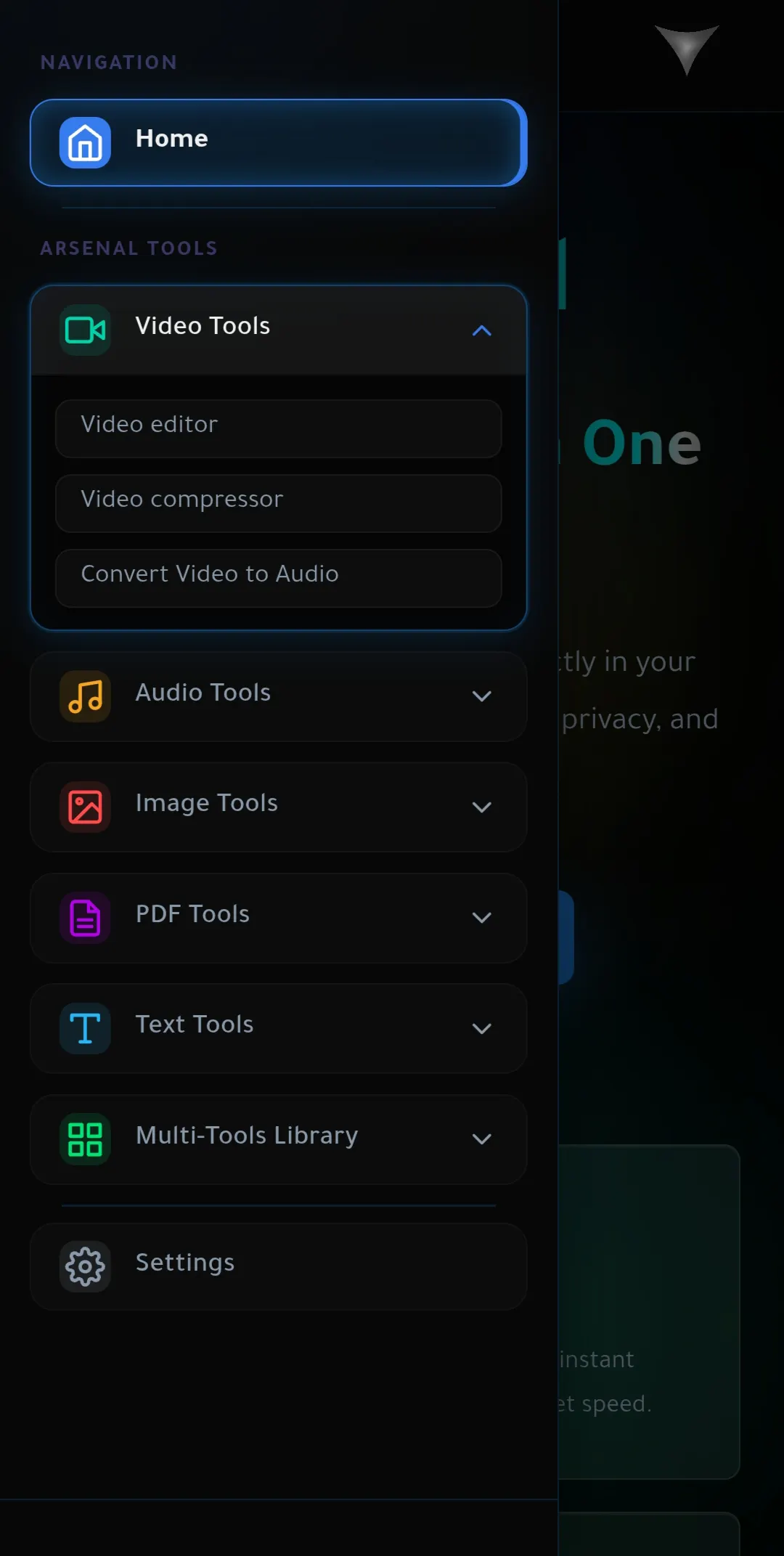784x1556 pixels.
Task: Open Settings from the drawer
Action: point(278,1266)
